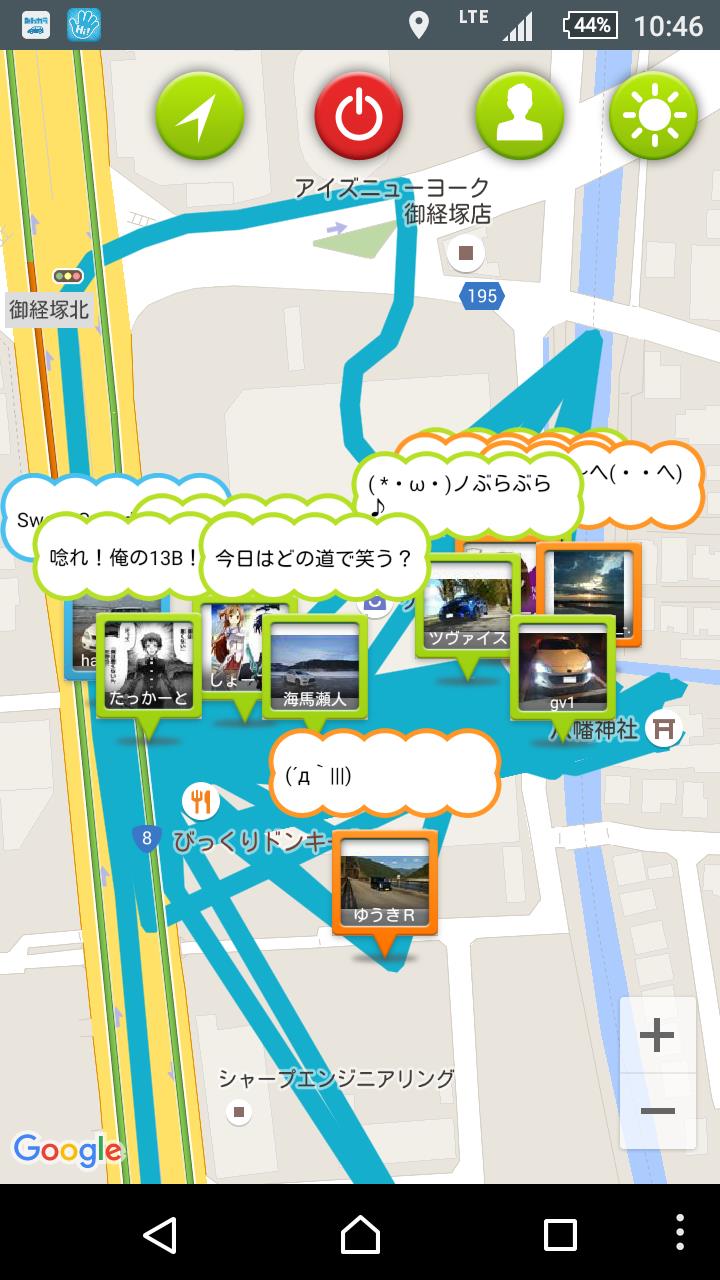
Task: Zoom in the map with plus
Action: [x=657, y=1036]
